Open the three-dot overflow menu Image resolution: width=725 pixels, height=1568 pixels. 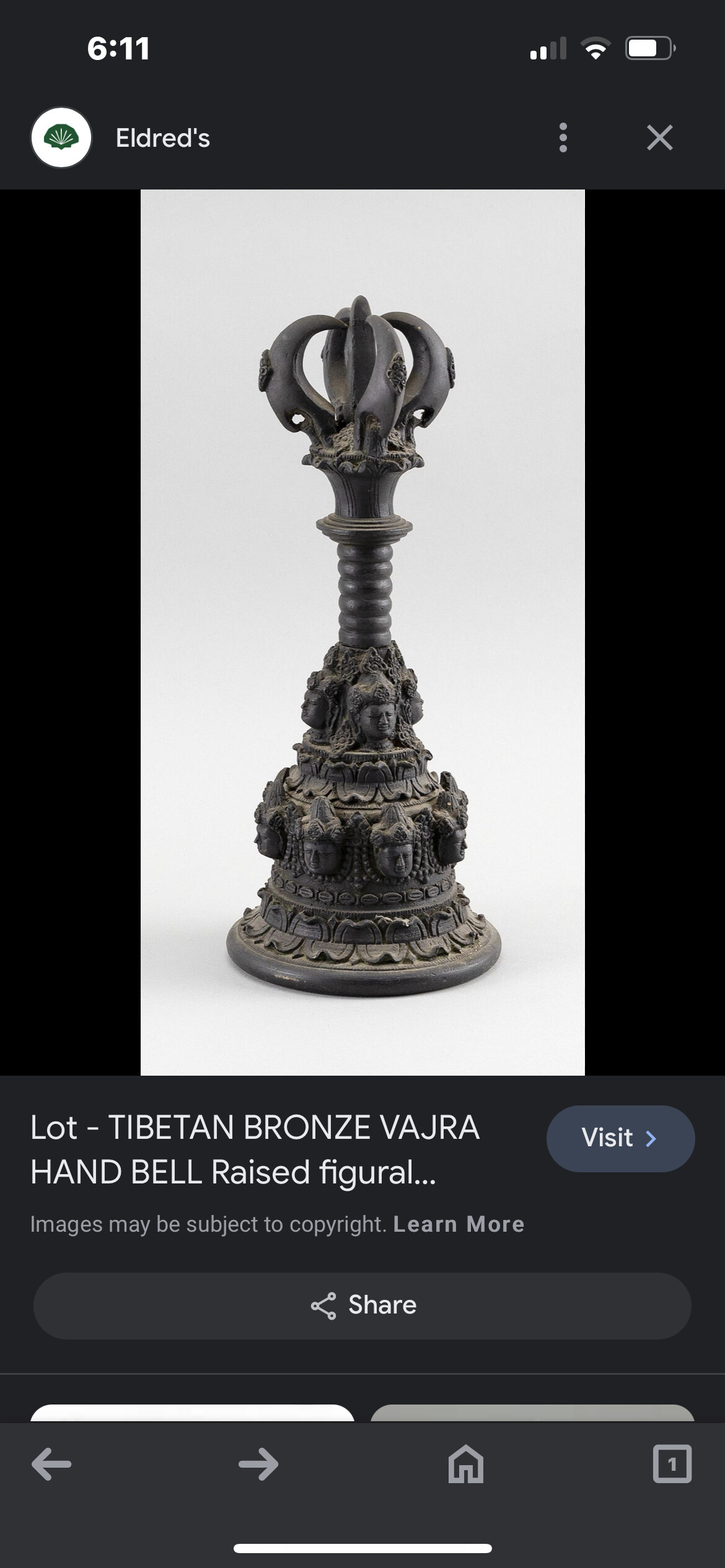[x=563, y=137]
